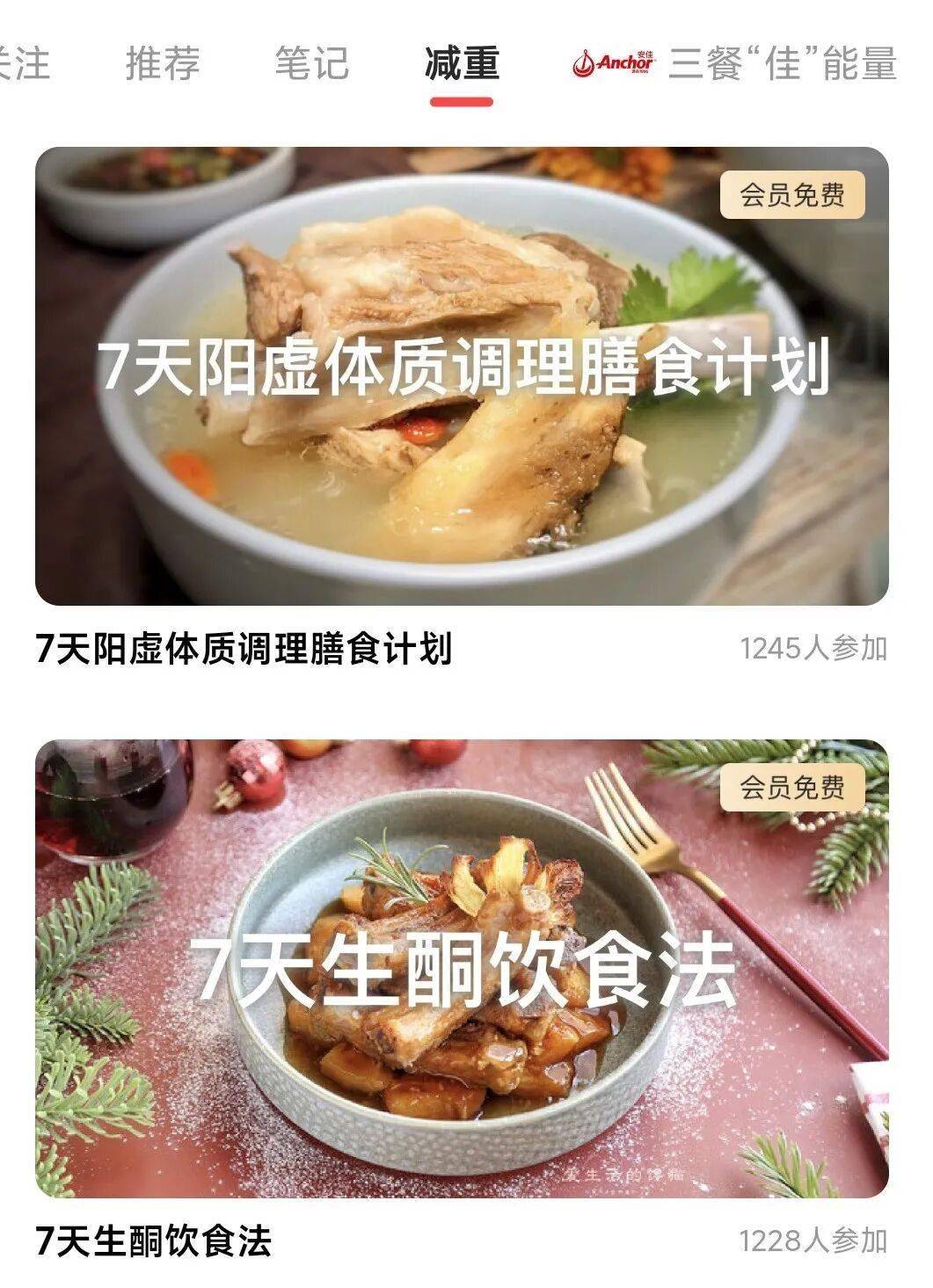This screenshot has width=933, height=1288.
Task: Open the Anchor 三餐“佳”能量 tab
Action: [735, 63]
